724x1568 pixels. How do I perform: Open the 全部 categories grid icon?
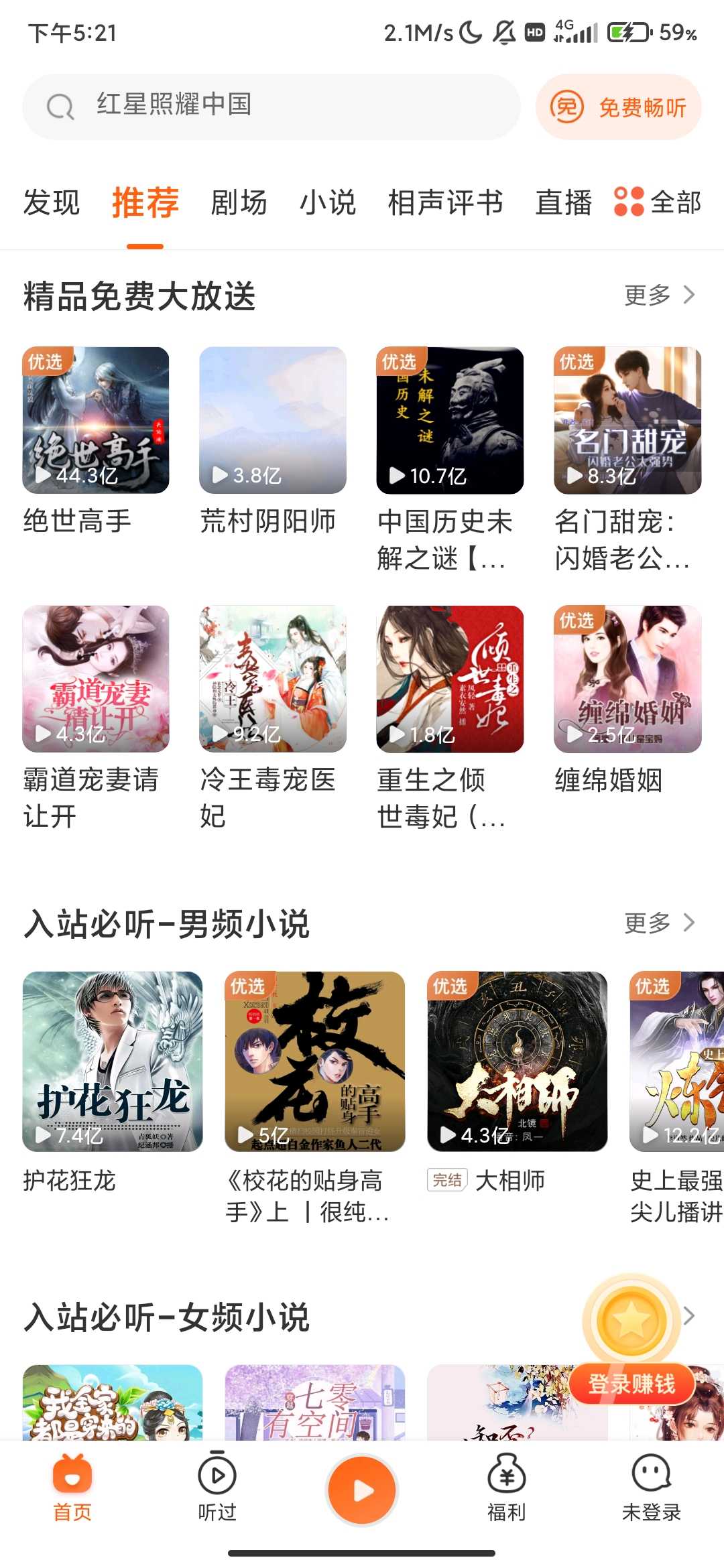click(630, 201)
